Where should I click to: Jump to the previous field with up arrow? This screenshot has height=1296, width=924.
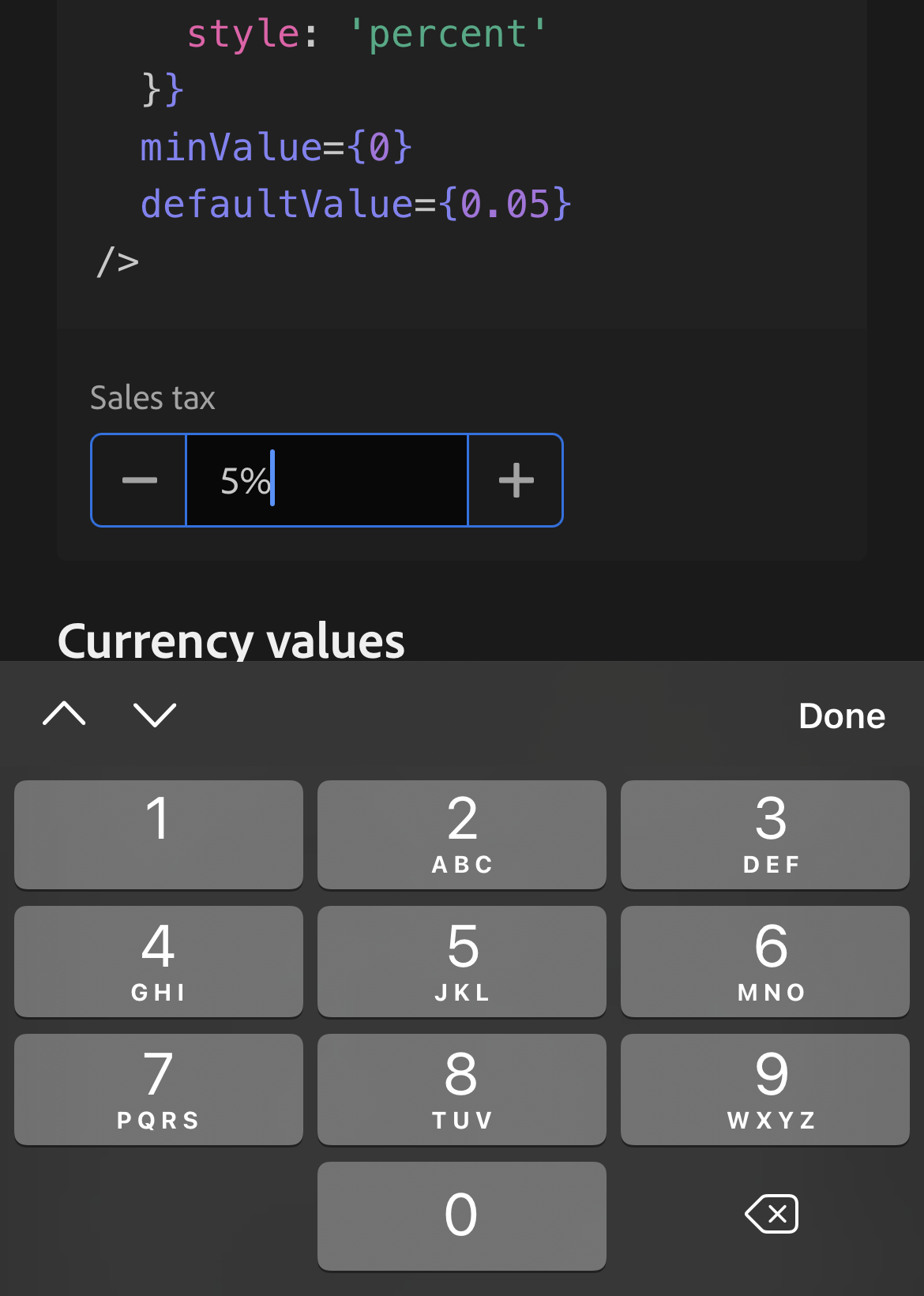(65, 714)
